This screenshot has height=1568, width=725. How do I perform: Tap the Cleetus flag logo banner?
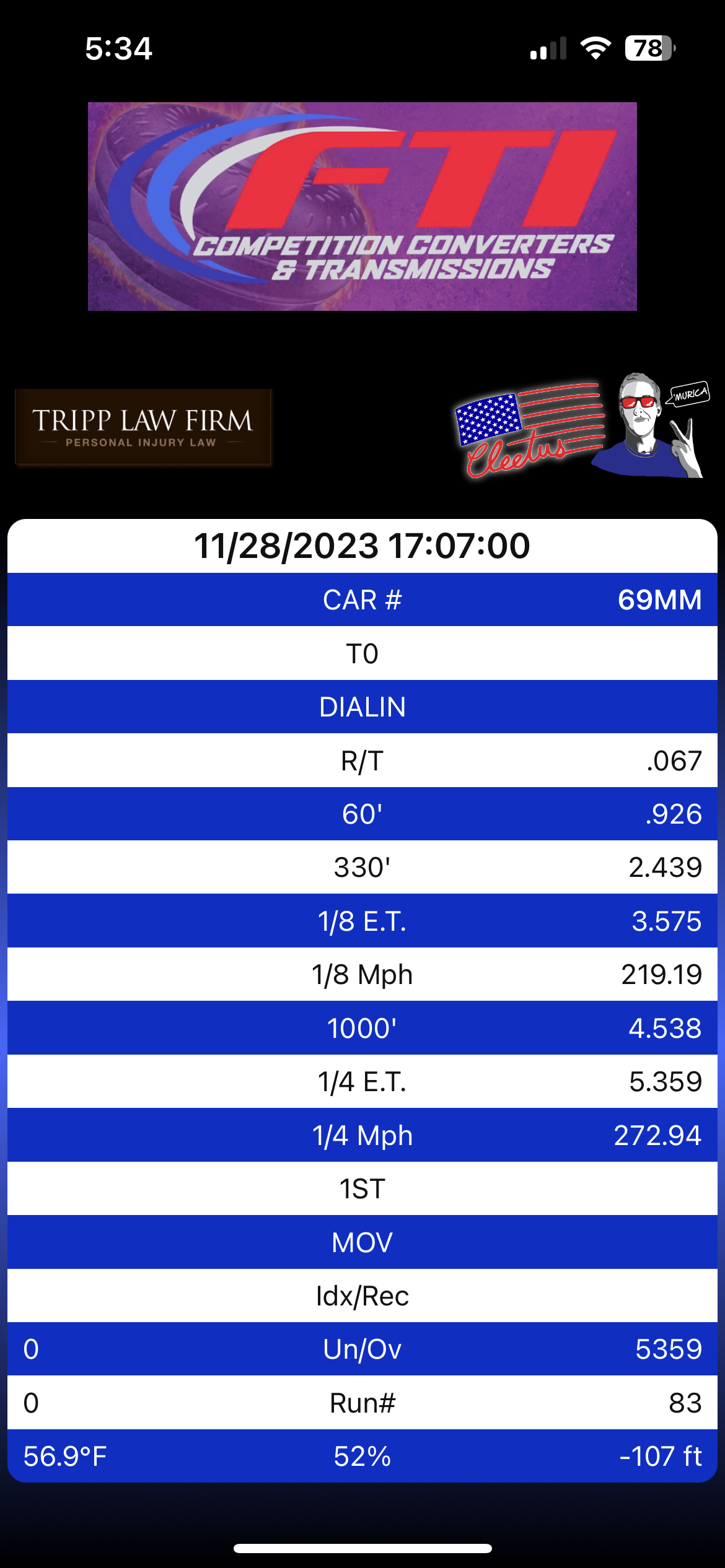click(x=581, y=427)
